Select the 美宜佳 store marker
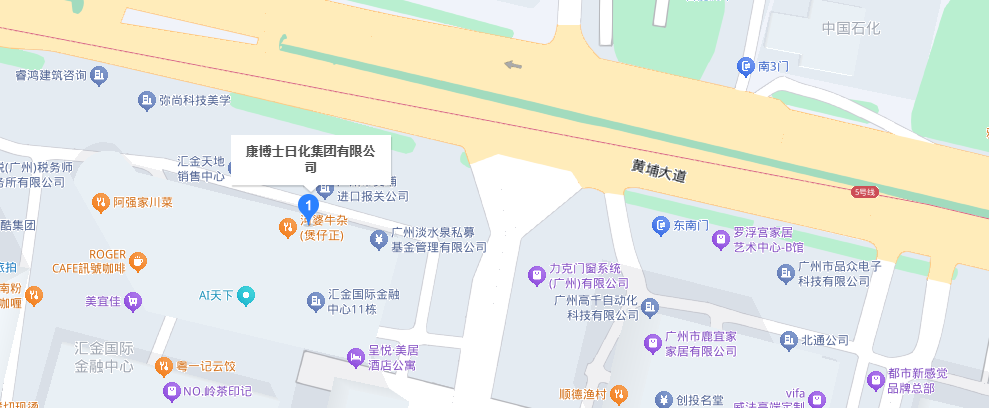The width and height of the screenshot is (989, 408). tap(134, 300)
